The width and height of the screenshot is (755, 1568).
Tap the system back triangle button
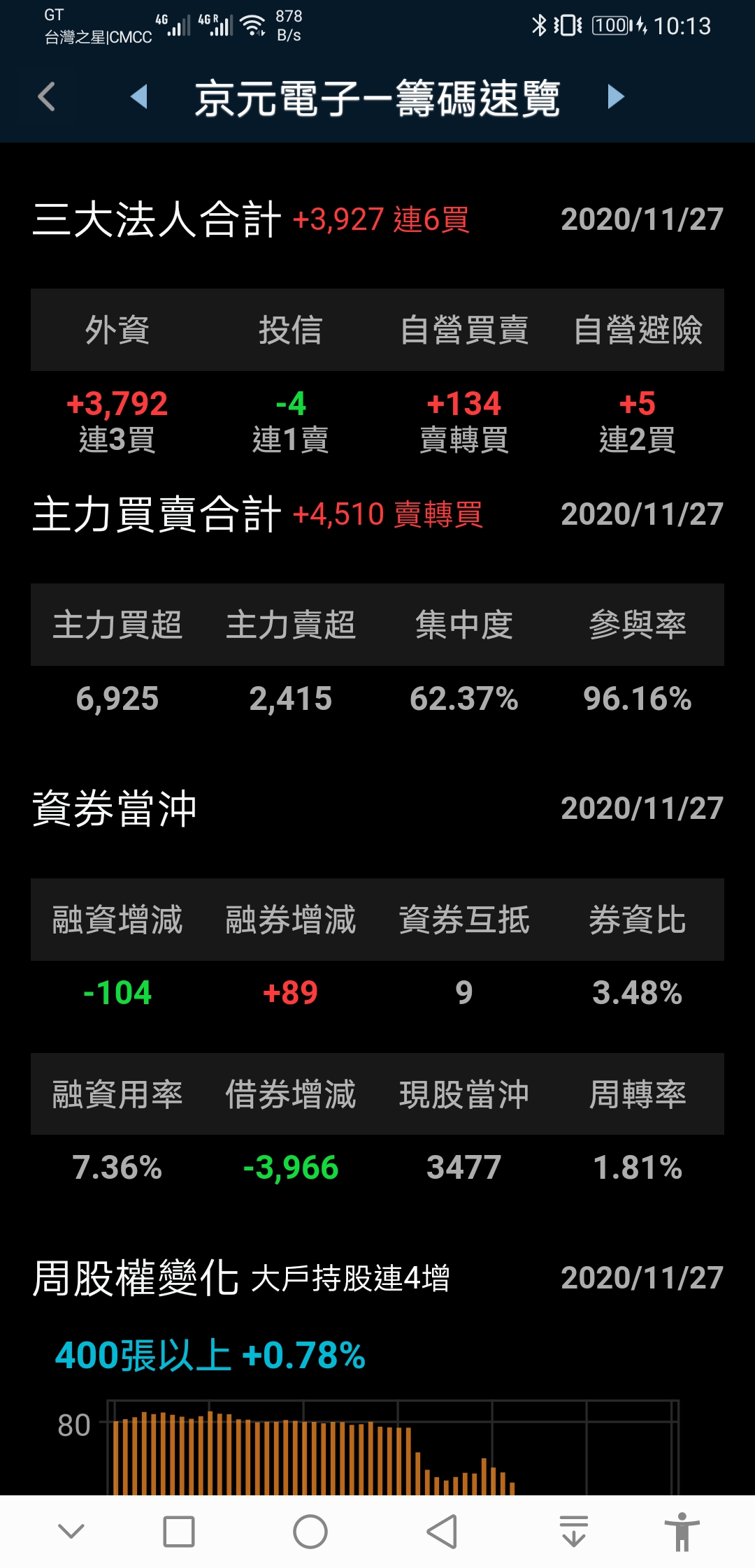(x=442, y=1532)
